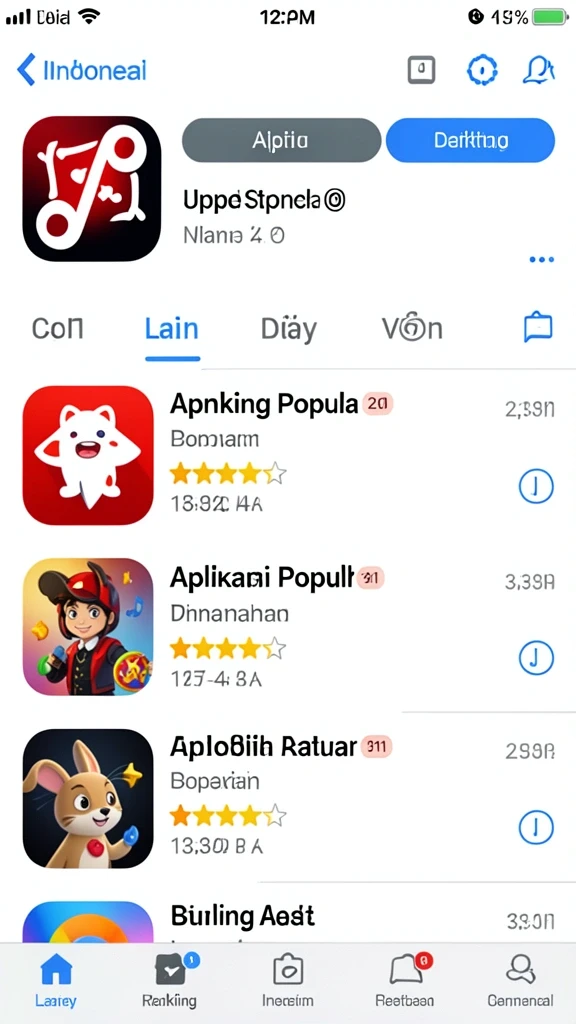
Task: Tap the square icon in the header
Action: click(x=421, y=69)
